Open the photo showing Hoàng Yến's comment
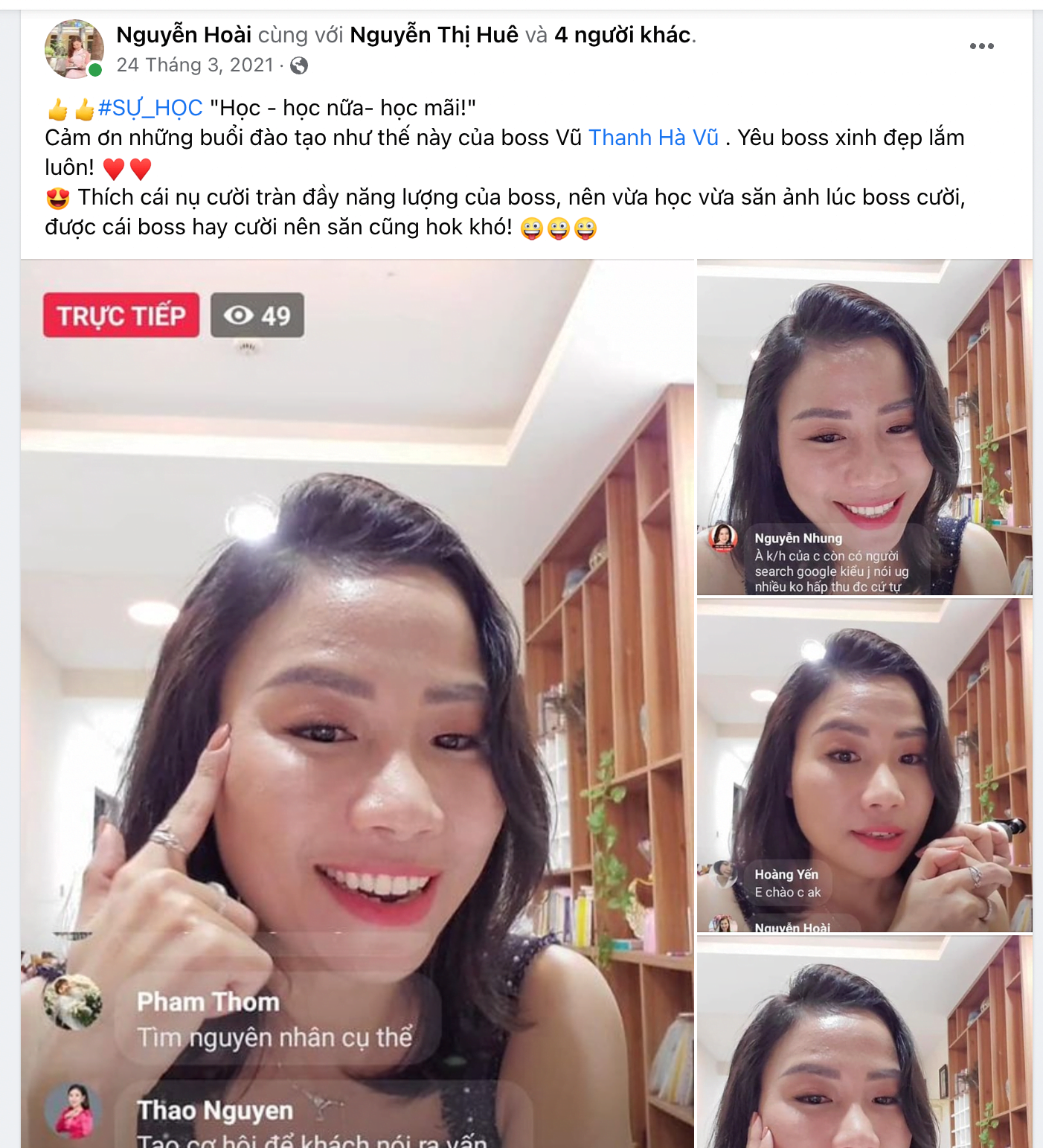Screen dimensions: 1043x1148 [x=864, y=765]
